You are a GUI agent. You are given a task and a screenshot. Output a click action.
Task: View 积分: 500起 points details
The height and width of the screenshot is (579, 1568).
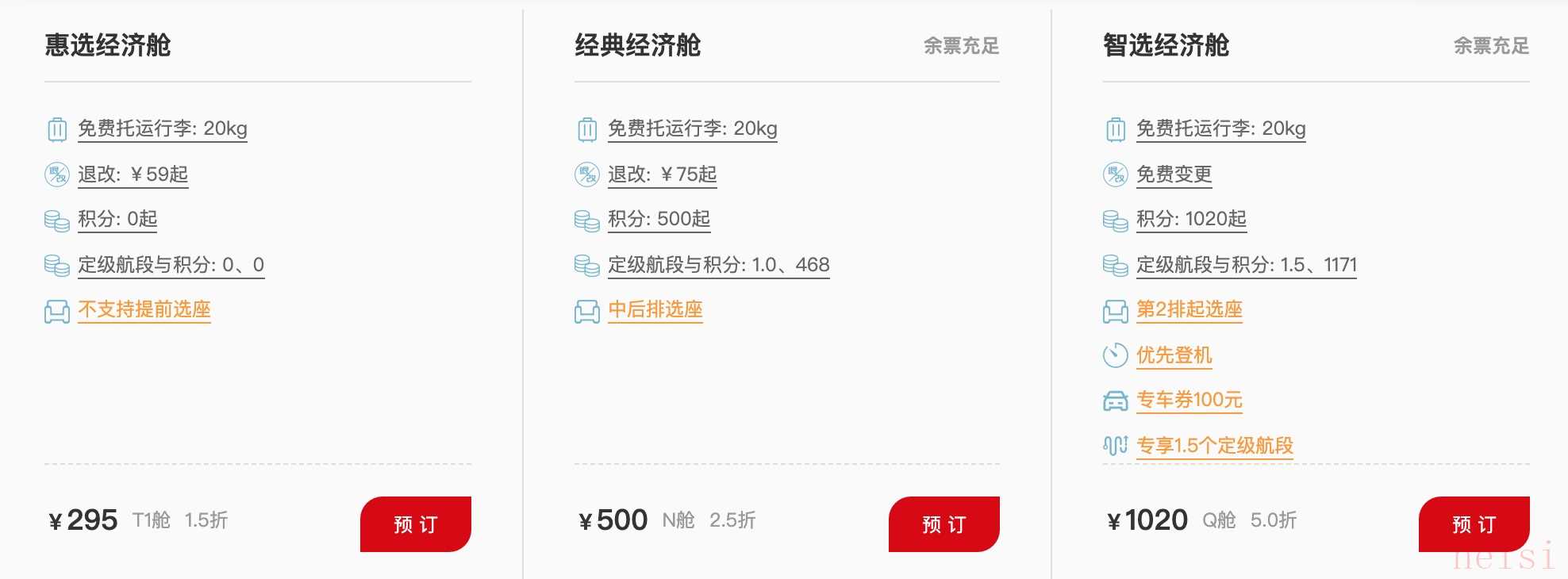pos(659,219)
